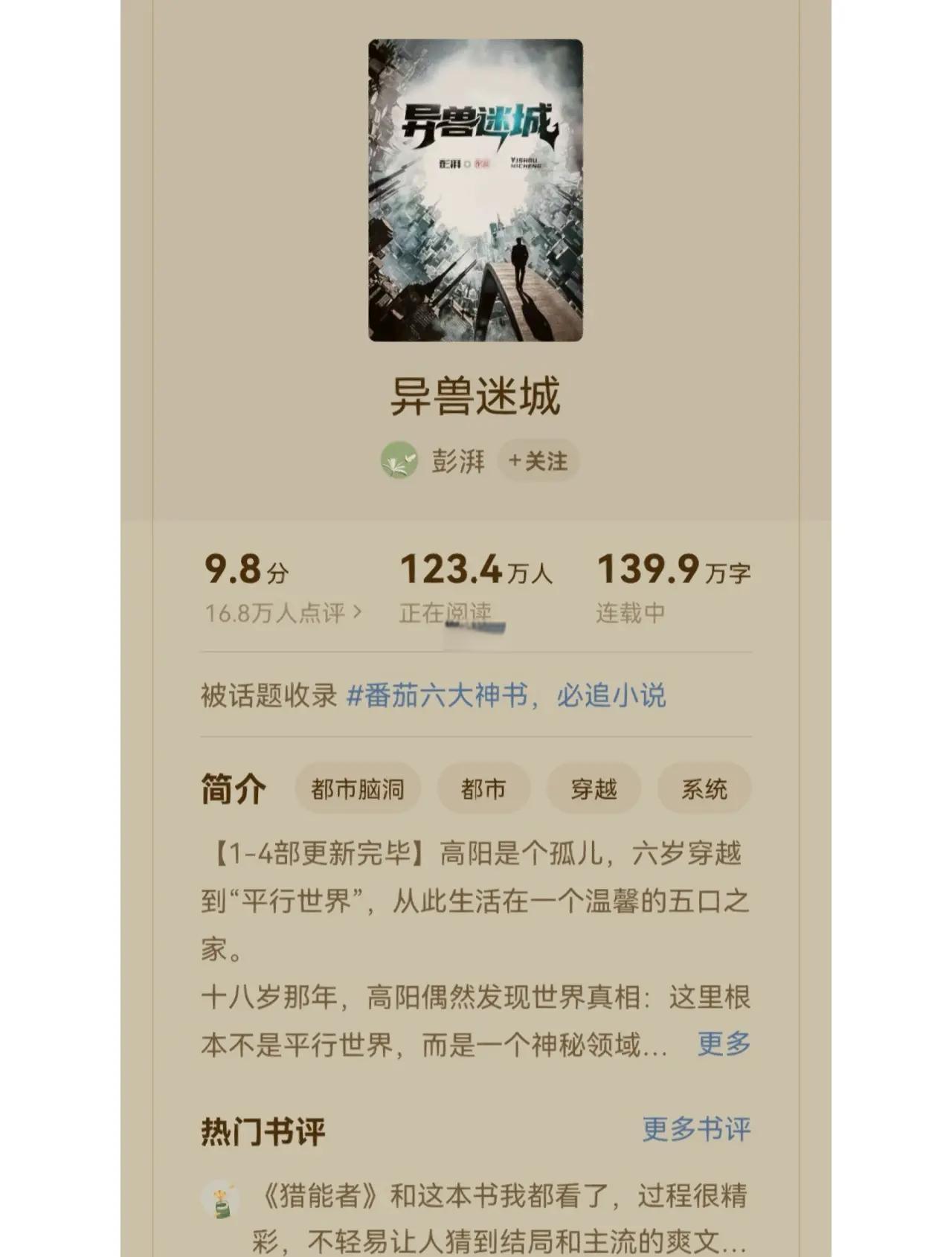Open topic #番茄六大神书，必追小说
This screenshot has width=952, height=1257.
point(506,696)
